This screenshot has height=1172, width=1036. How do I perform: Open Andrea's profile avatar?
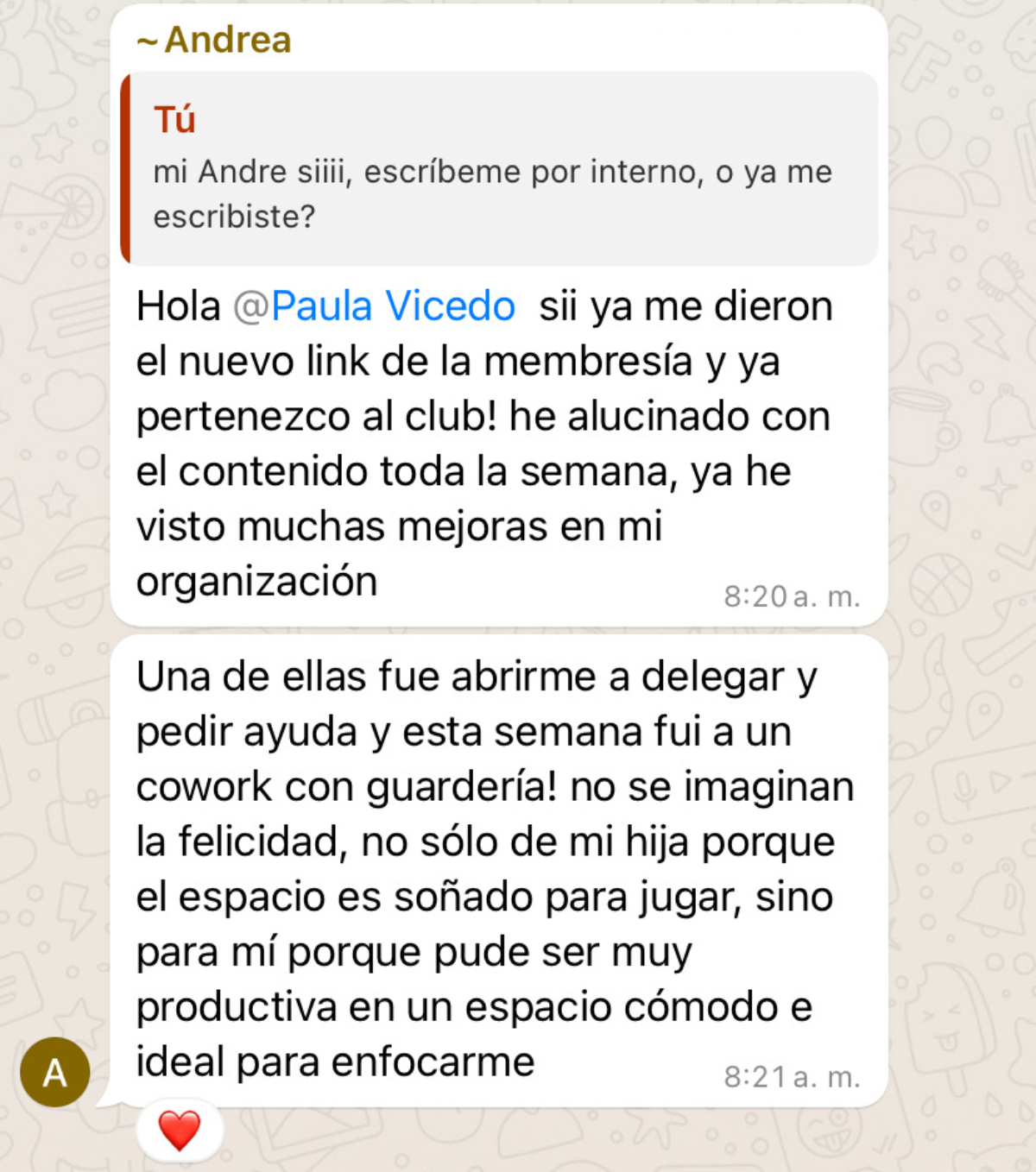[x=55, y=1072]
